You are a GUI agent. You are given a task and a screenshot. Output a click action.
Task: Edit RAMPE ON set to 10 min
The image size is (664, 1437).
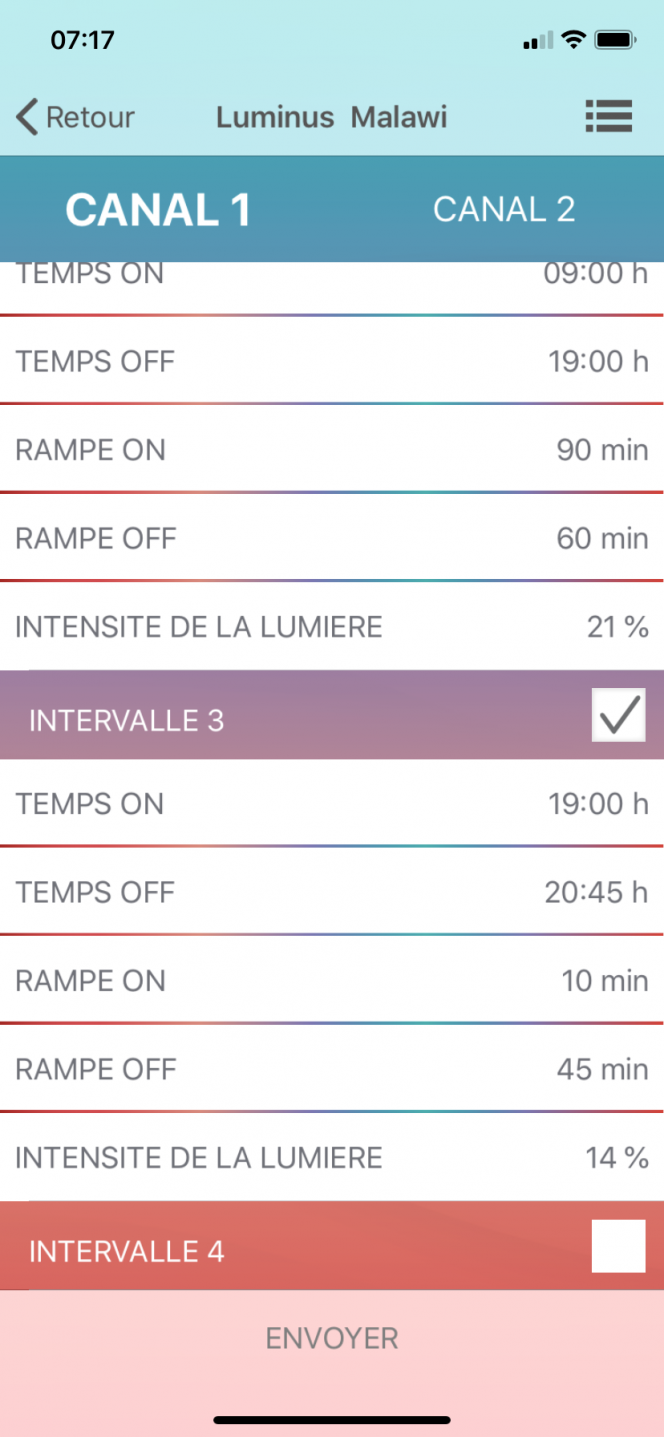(x=332, y=980)
